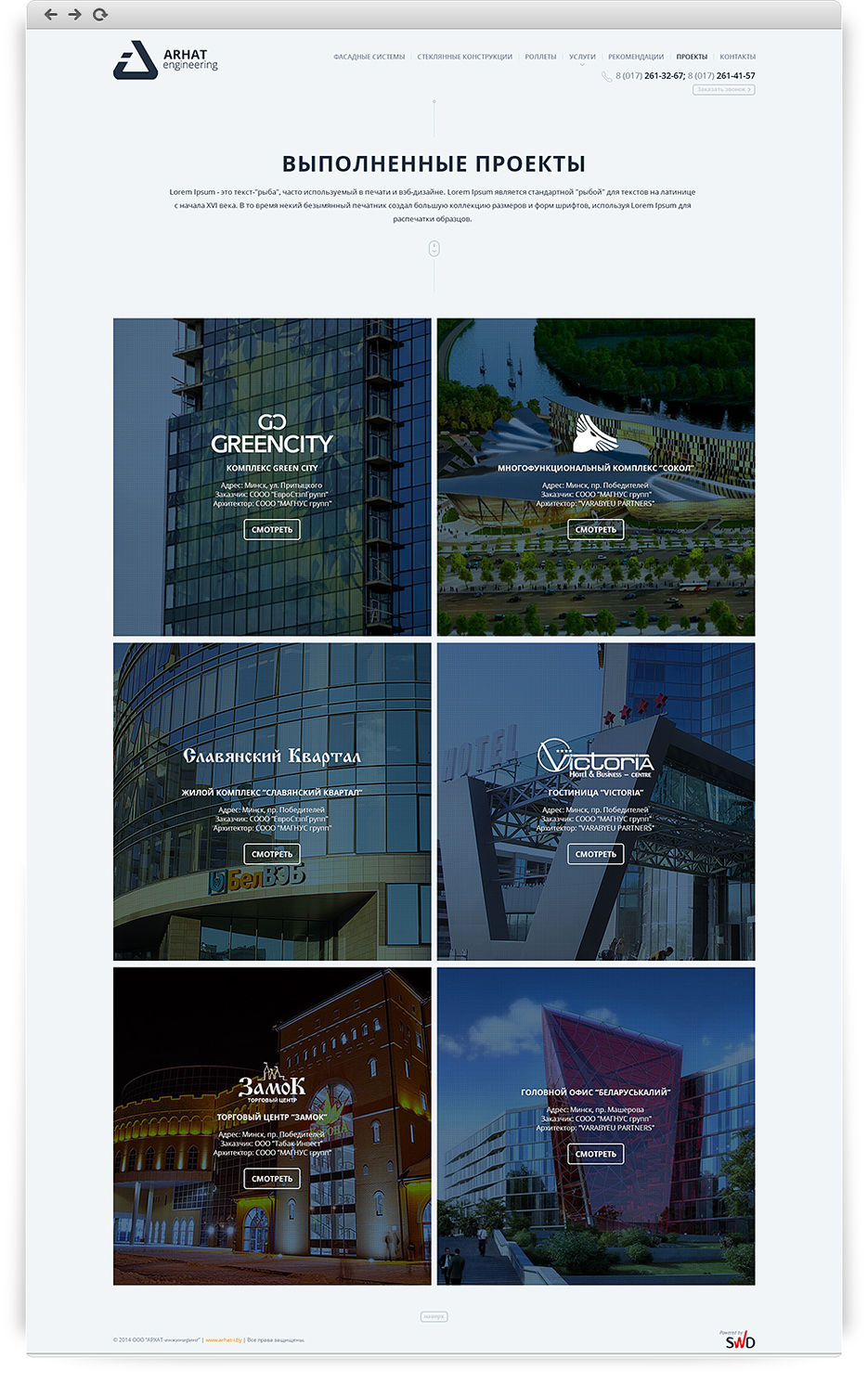Go to the Роллеты page
868x1384 pixels.
click(540, 57)
